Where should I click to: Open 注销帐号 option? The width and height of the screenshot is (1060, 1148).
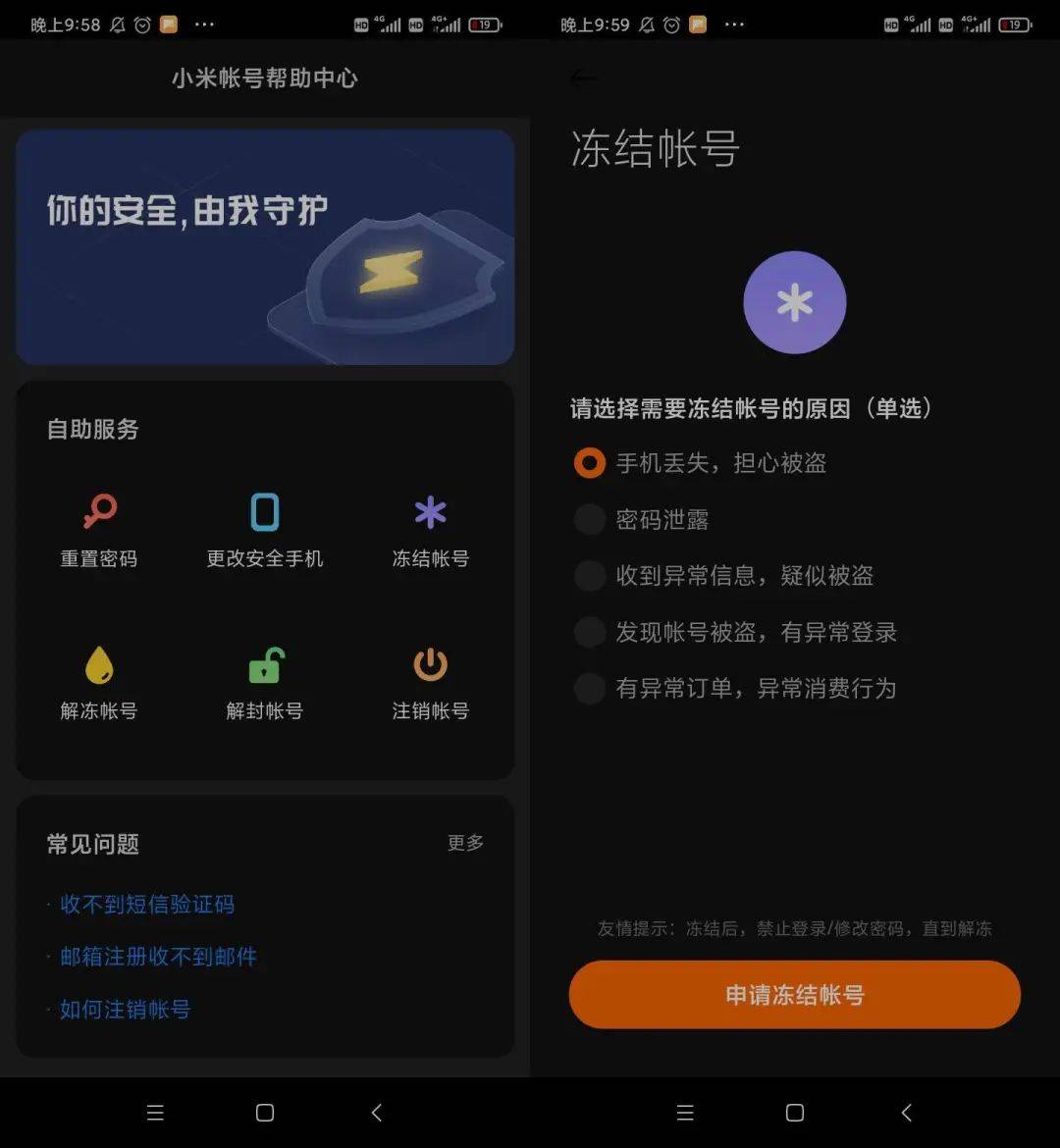pos(430,684)
